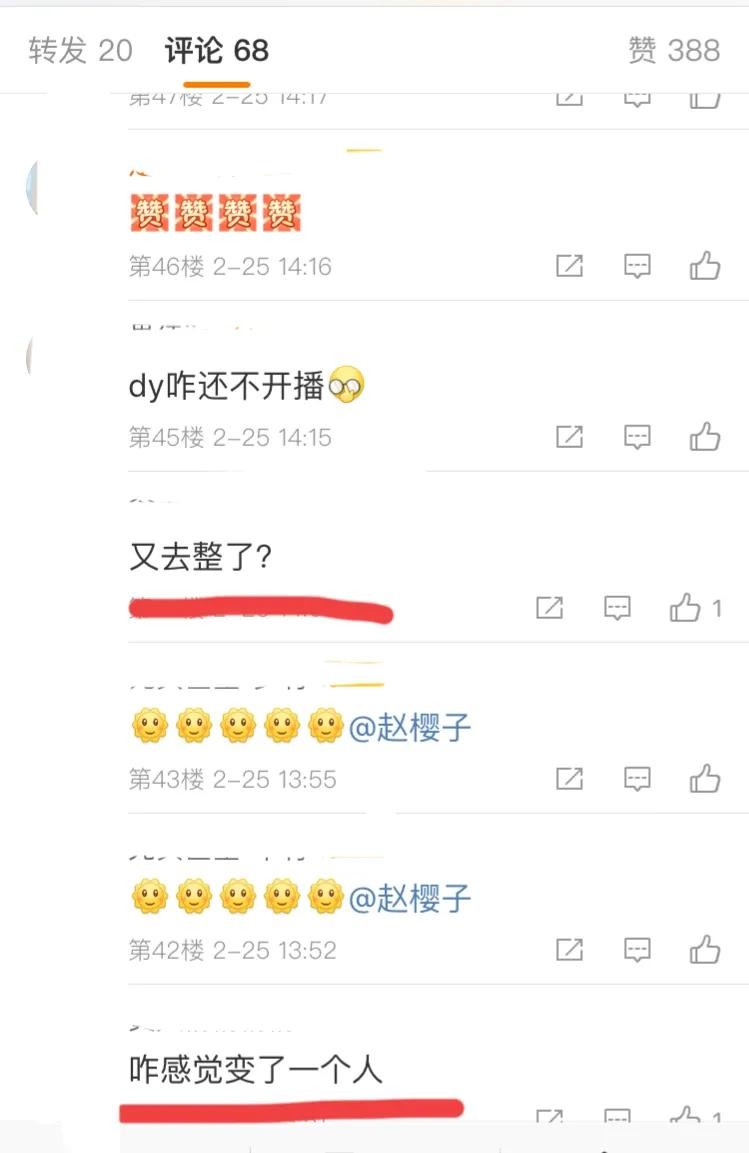Repost the comment 又去整了?
The width and height of the screenshot is (749, 1153).
tap(550, 608)
